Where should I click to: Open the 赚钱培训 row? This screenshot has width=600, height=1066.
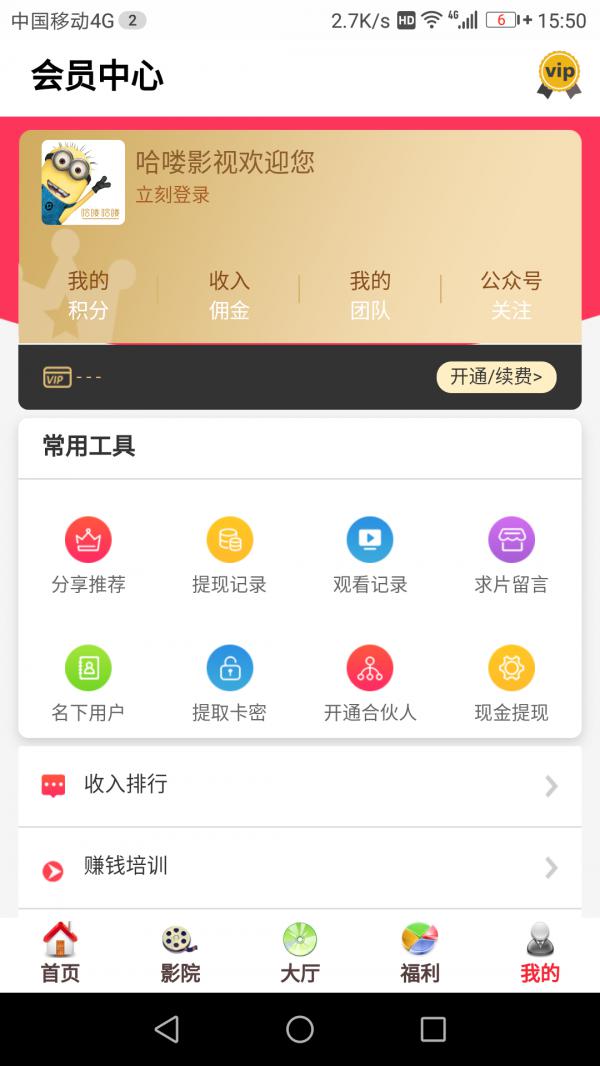[x=300, y=868]
